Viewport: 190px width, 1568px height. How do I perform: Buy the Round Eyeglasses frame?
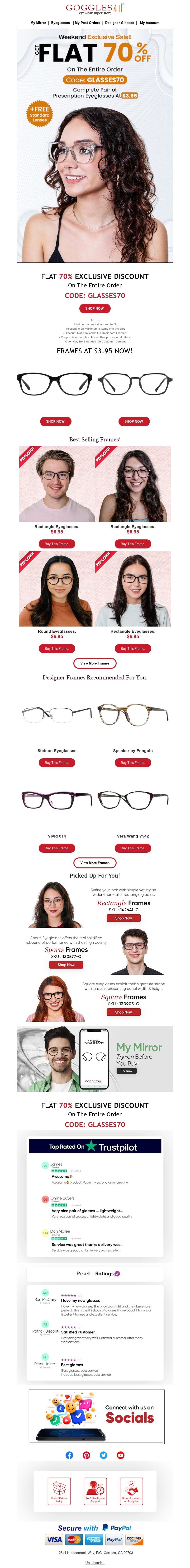click(x=57, y=648)
